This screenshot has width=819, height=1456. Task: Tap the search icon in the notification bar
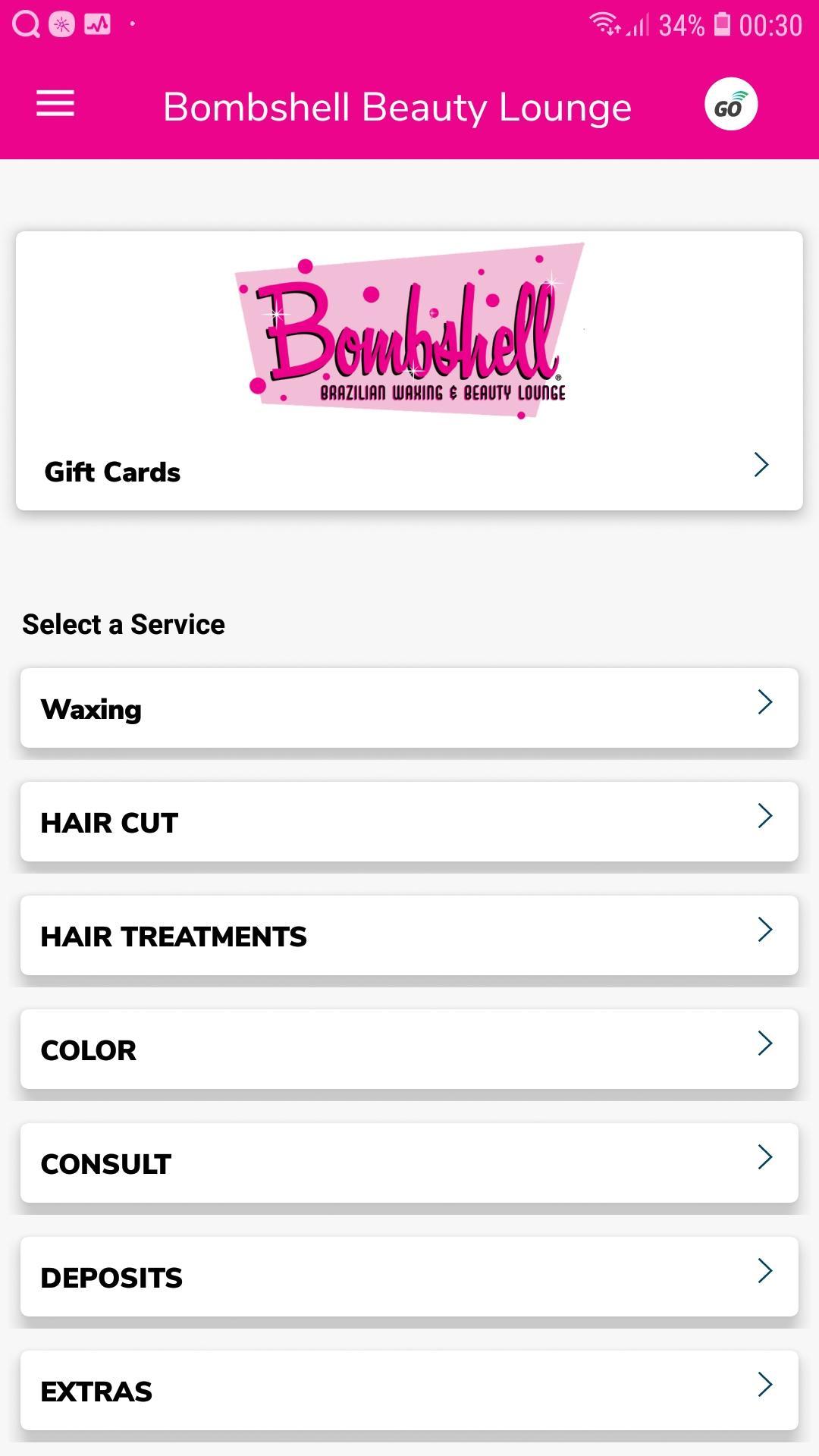(x=25, y=23)
